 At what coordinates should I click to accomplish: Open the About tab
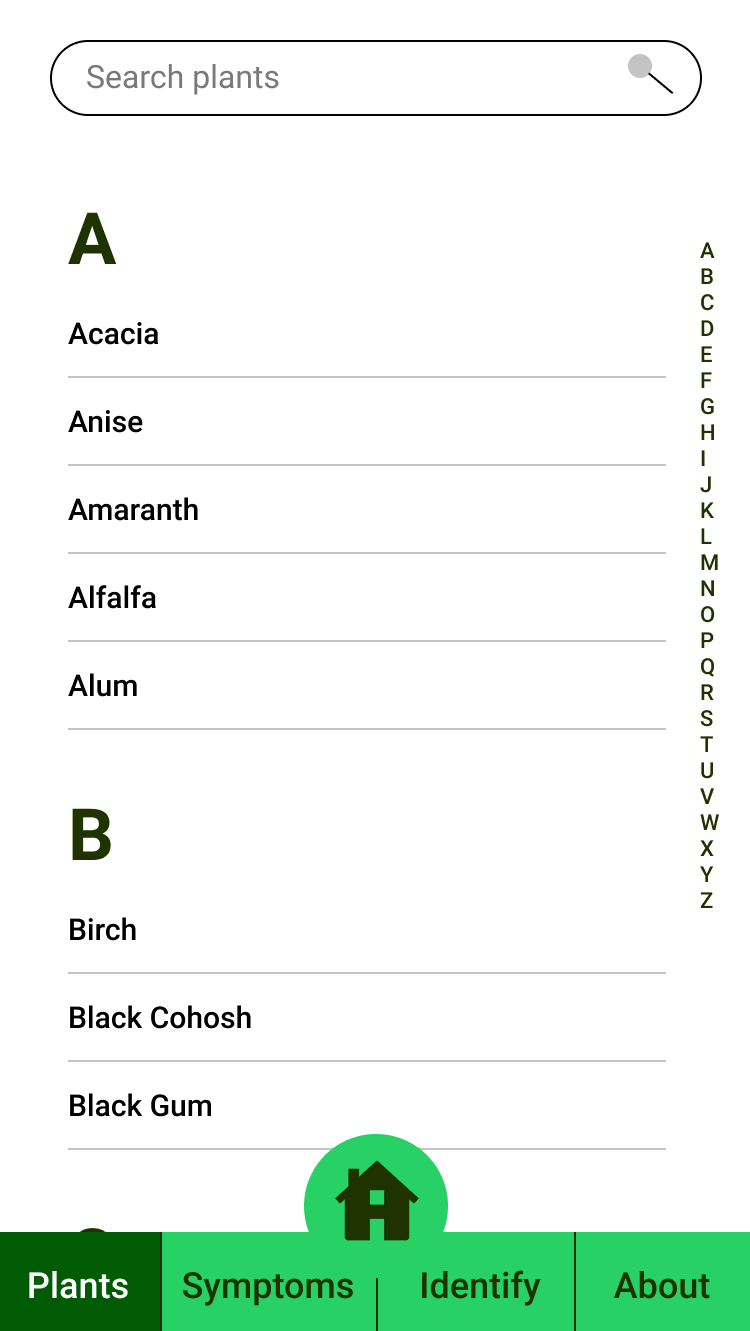(662, 1286)
